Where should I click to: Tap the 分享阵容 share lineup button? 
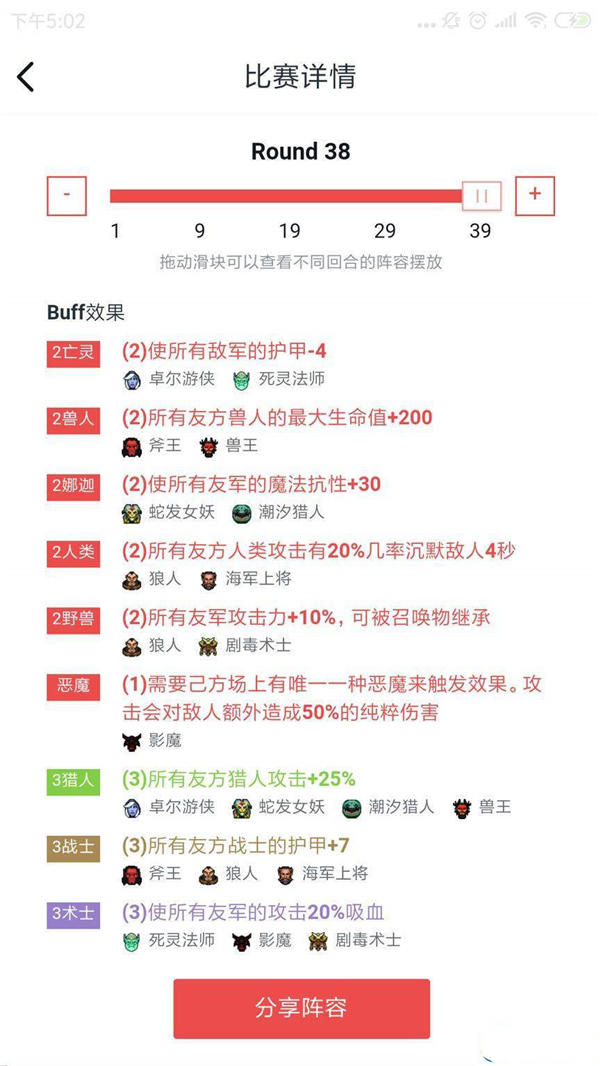[301, 1008]
